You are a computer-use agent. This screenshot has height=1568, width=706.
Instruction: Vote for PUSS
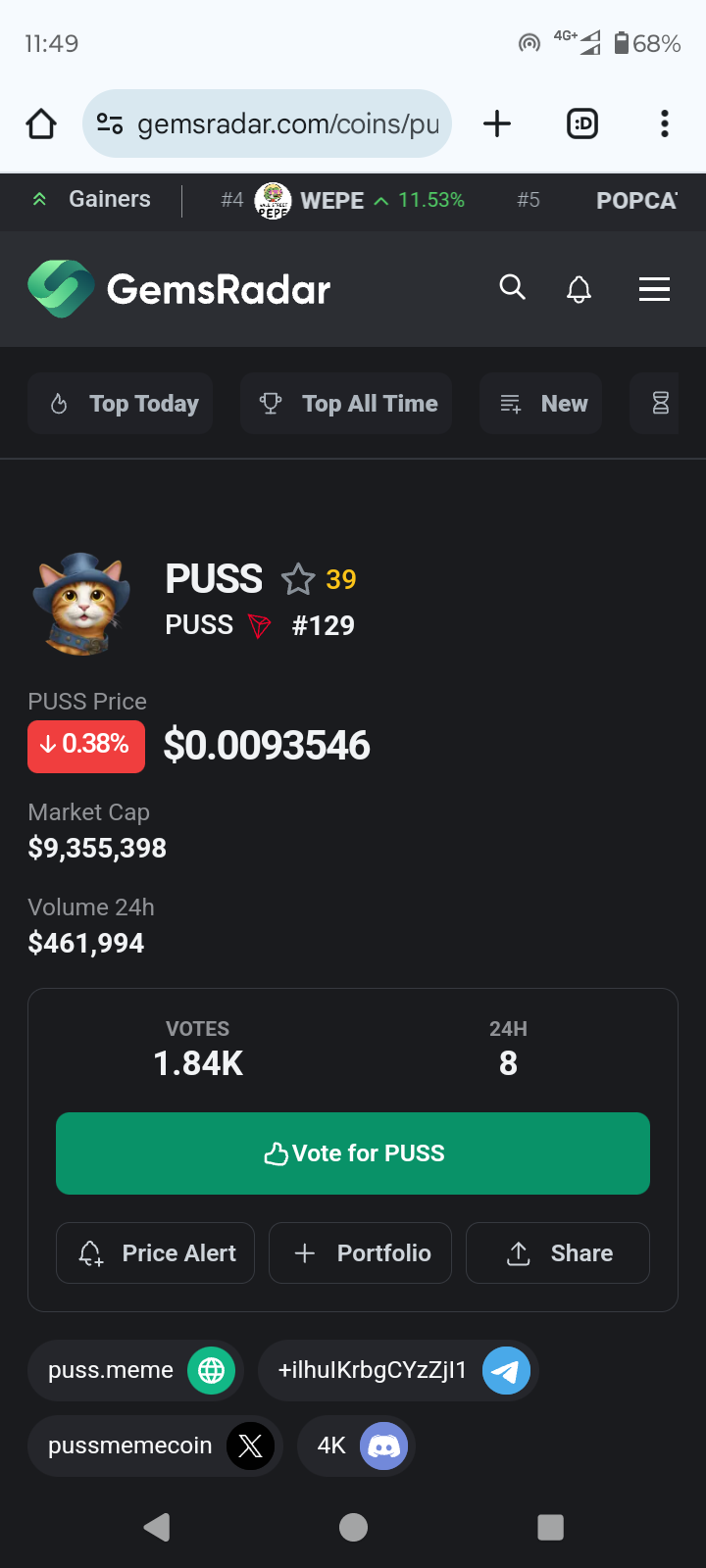[x=353, y=1153]
